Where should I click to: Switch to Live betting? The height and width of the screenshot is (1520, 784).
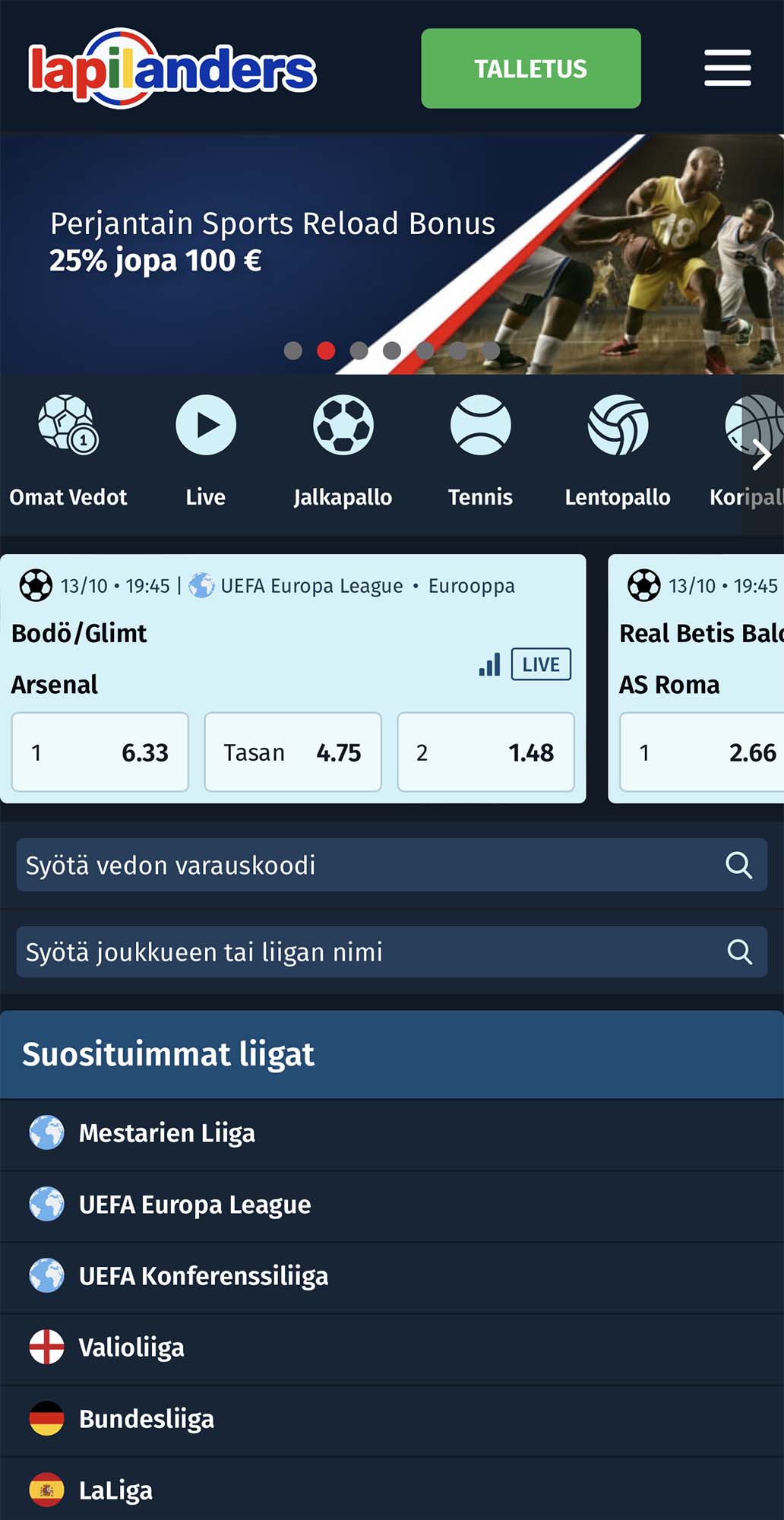click(x=205, y=448)
